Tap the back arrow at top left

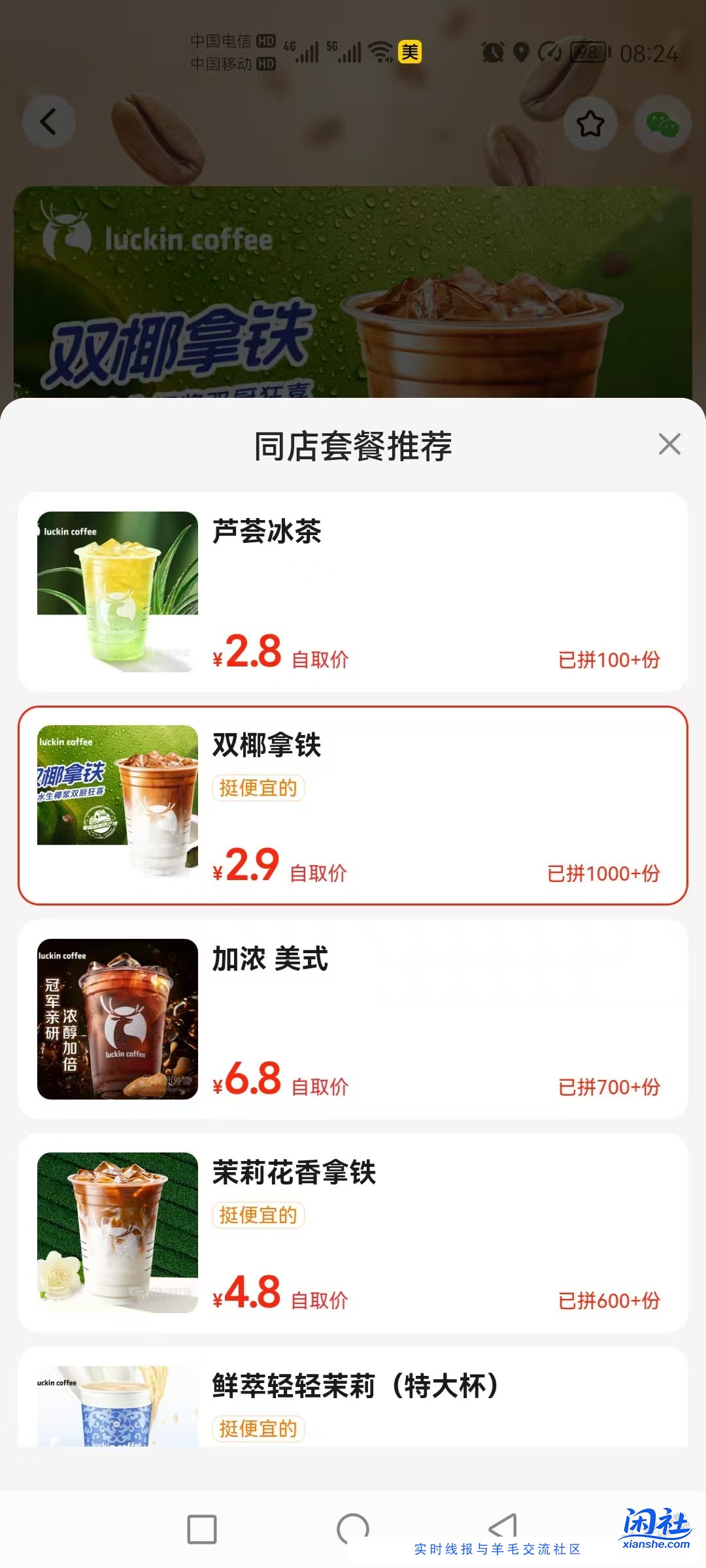coord(49,122)
